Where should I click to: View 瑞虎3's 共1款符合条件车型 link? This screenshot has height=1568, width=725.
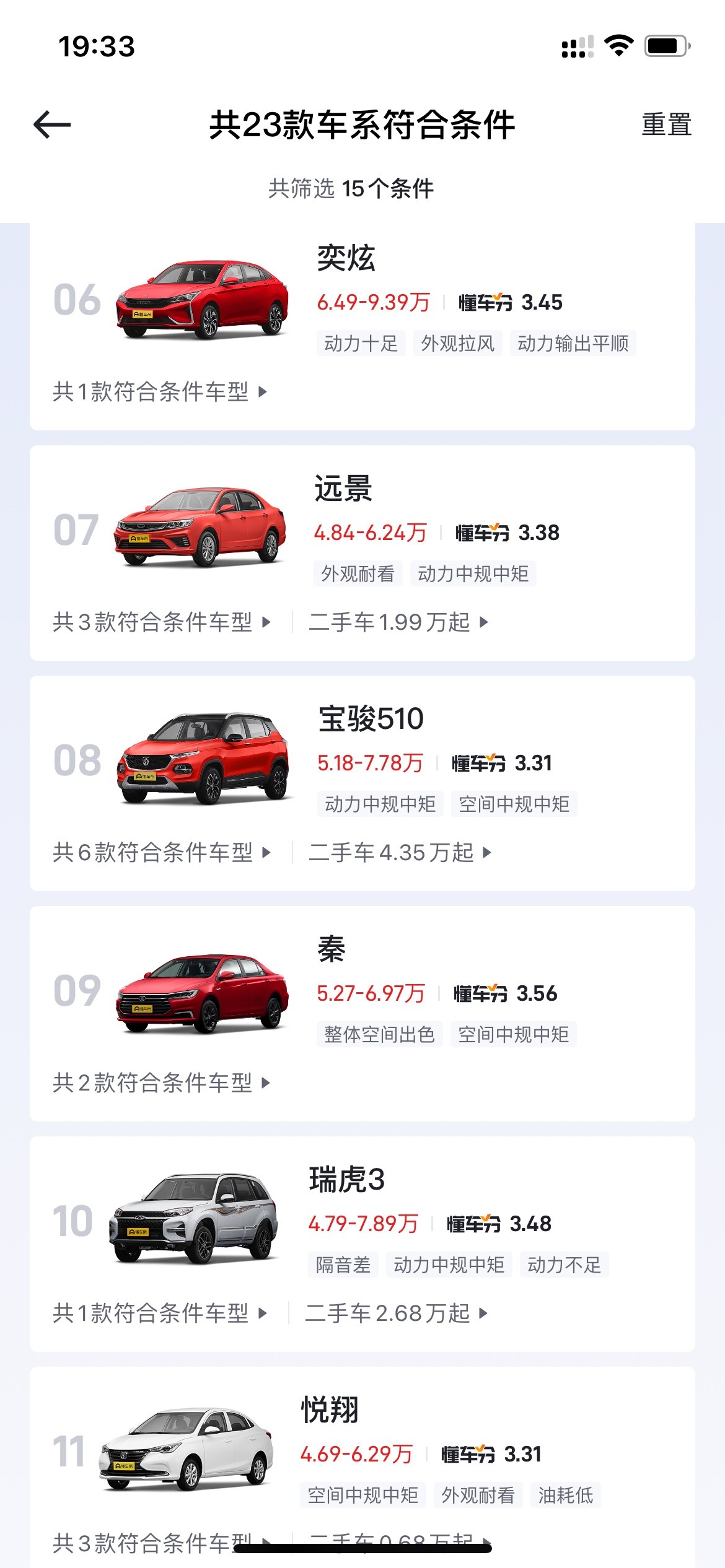[x=160, y=1313]
